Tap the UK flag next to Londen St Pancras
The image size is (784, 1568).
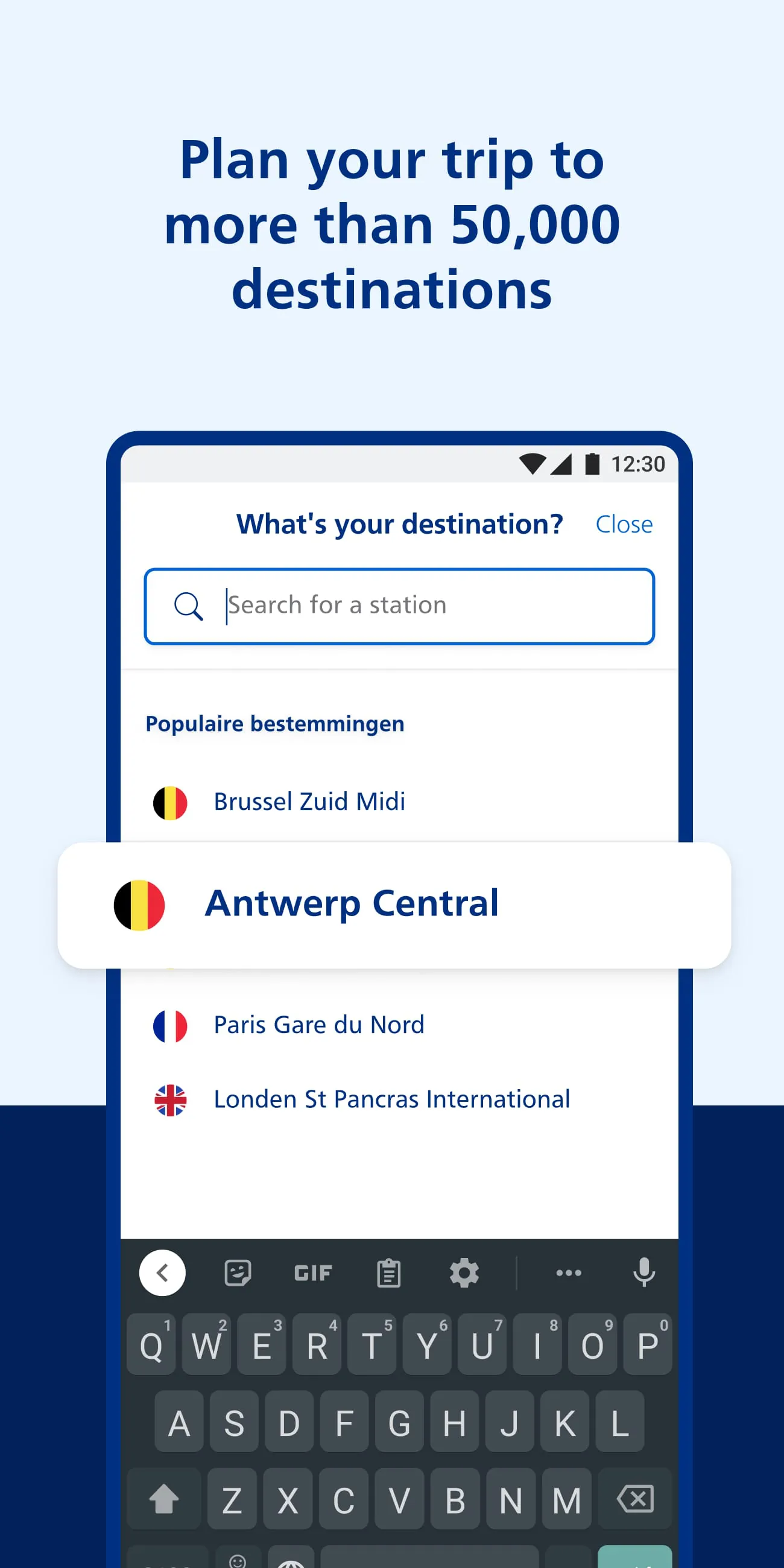[x=170, y=1099]
